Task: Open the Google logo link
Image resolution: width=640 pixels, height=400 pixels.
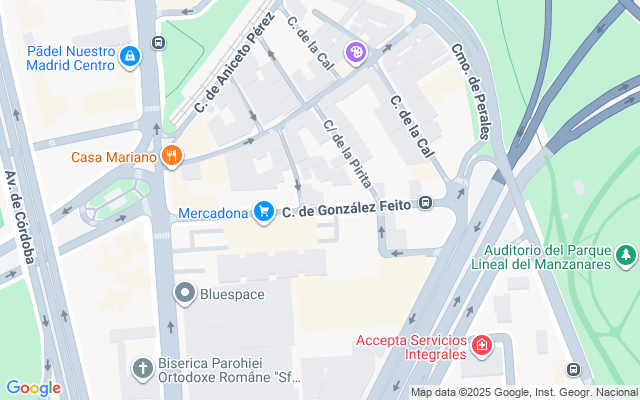Action: click(x=33, y=388)
